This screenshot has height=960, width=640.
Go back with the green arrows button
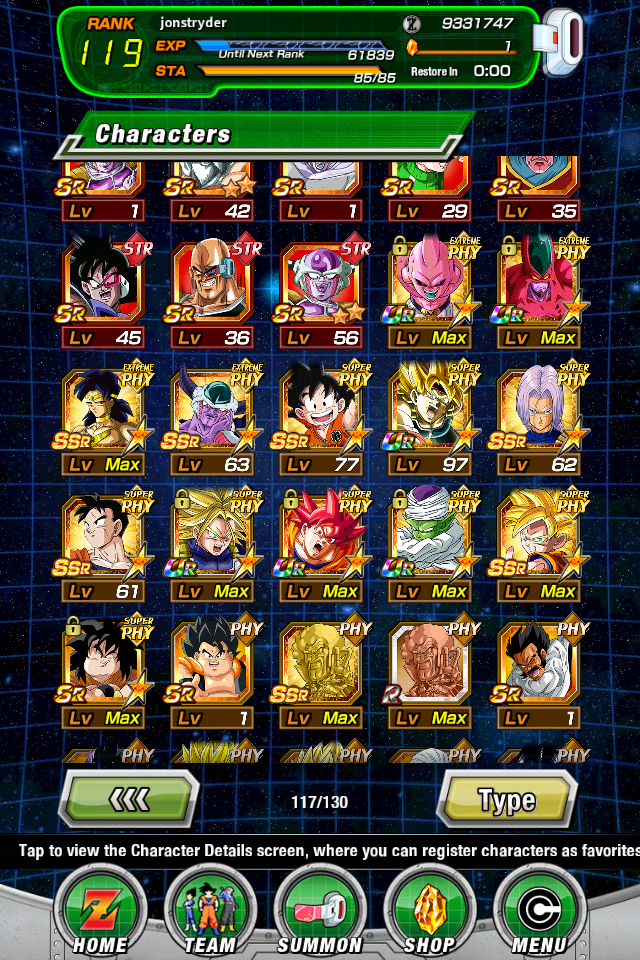pyautogui.click(x=129, y=800)
